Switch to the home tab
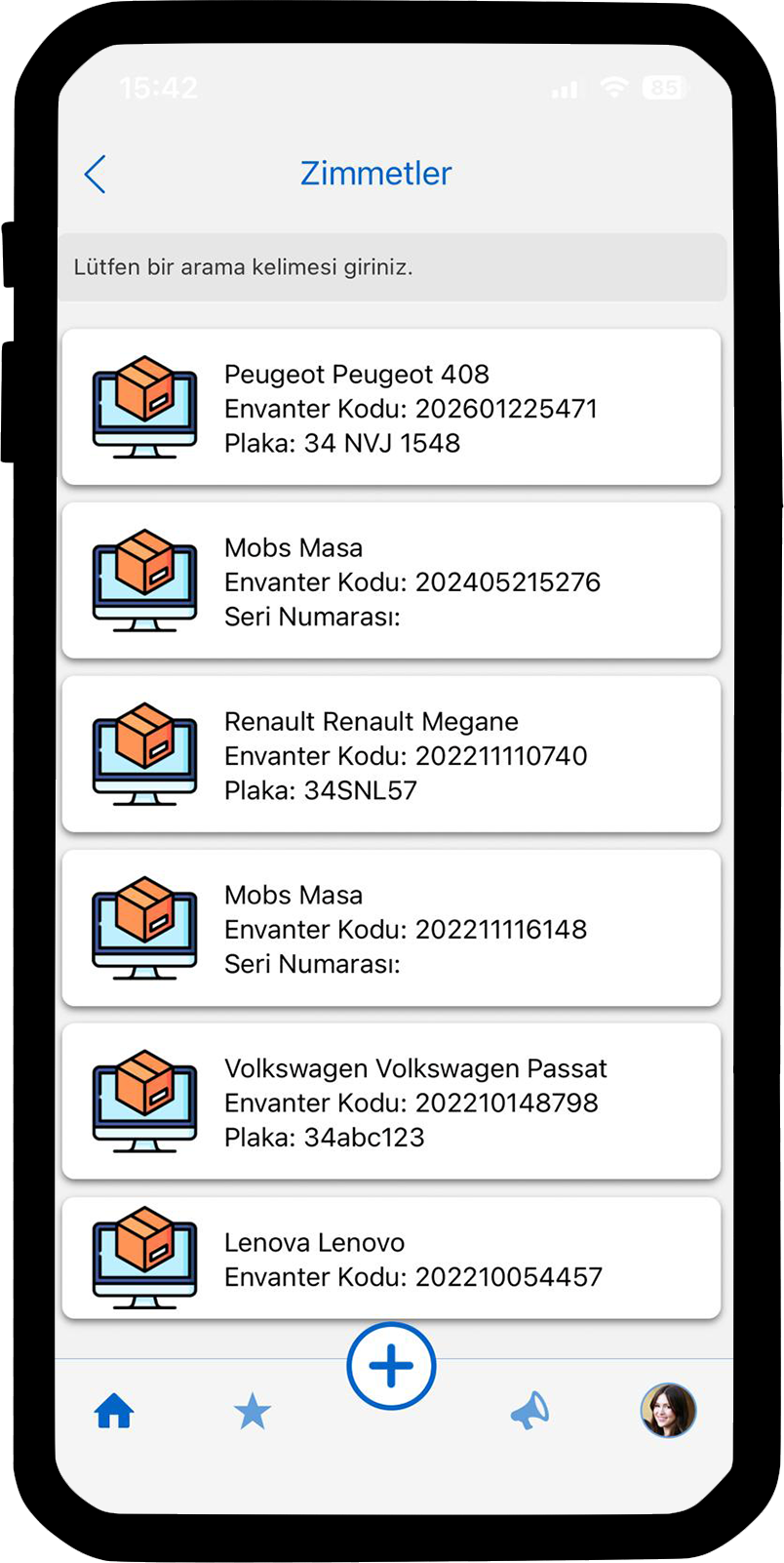Image resolution: width=784 pixels, height=1563 pixels. pos(114,1412)
